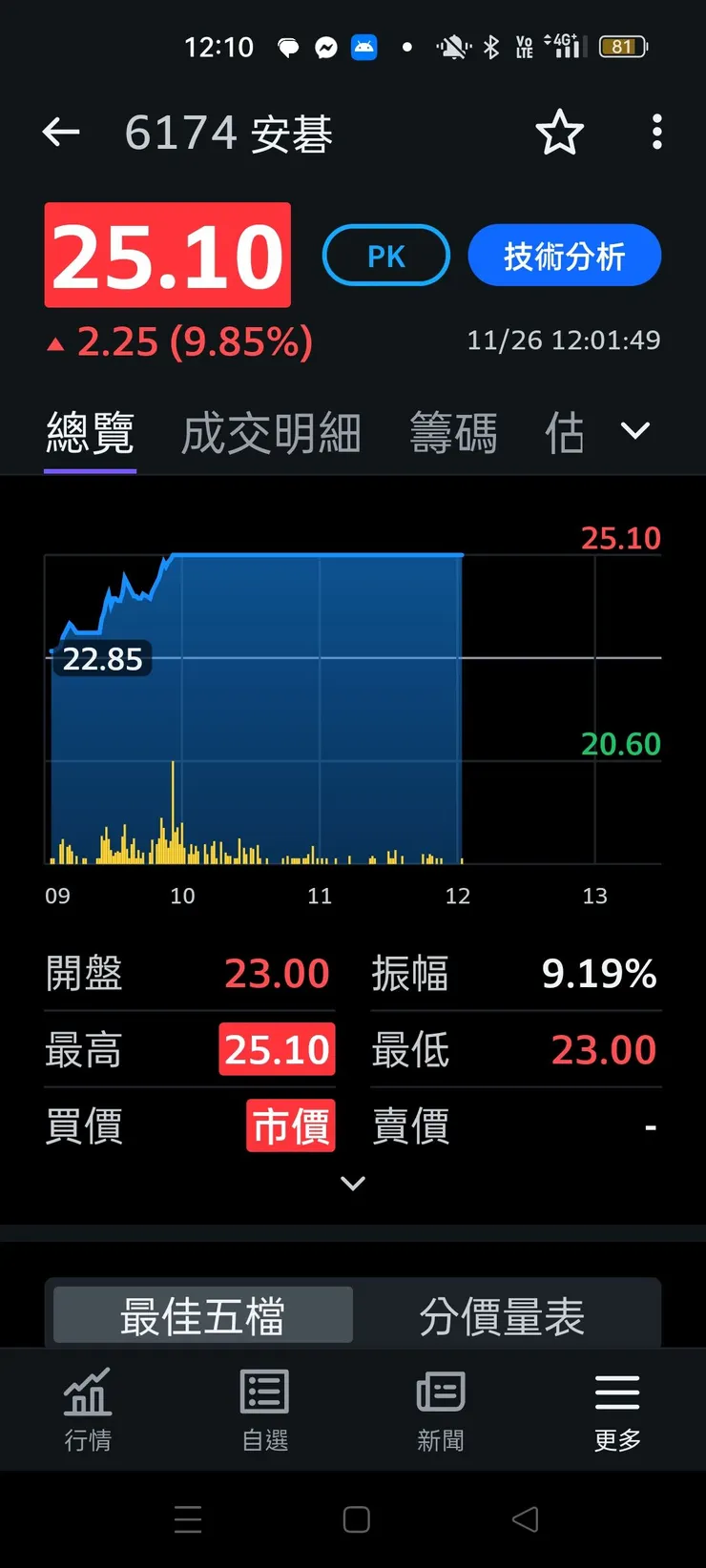The height and width of the screenshot is (1568, 706).
Task: Open the 籌碼 chips tab
Action: (453, 432)
